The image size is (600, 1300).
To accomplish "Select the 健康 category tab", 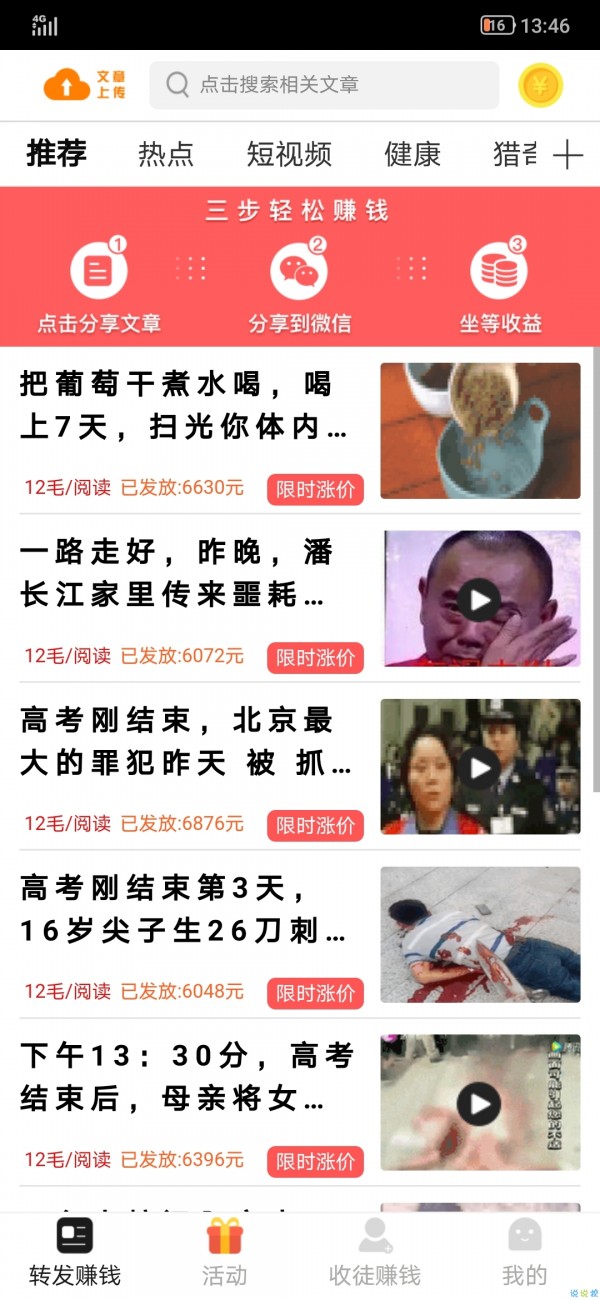I will coord(412,154).
